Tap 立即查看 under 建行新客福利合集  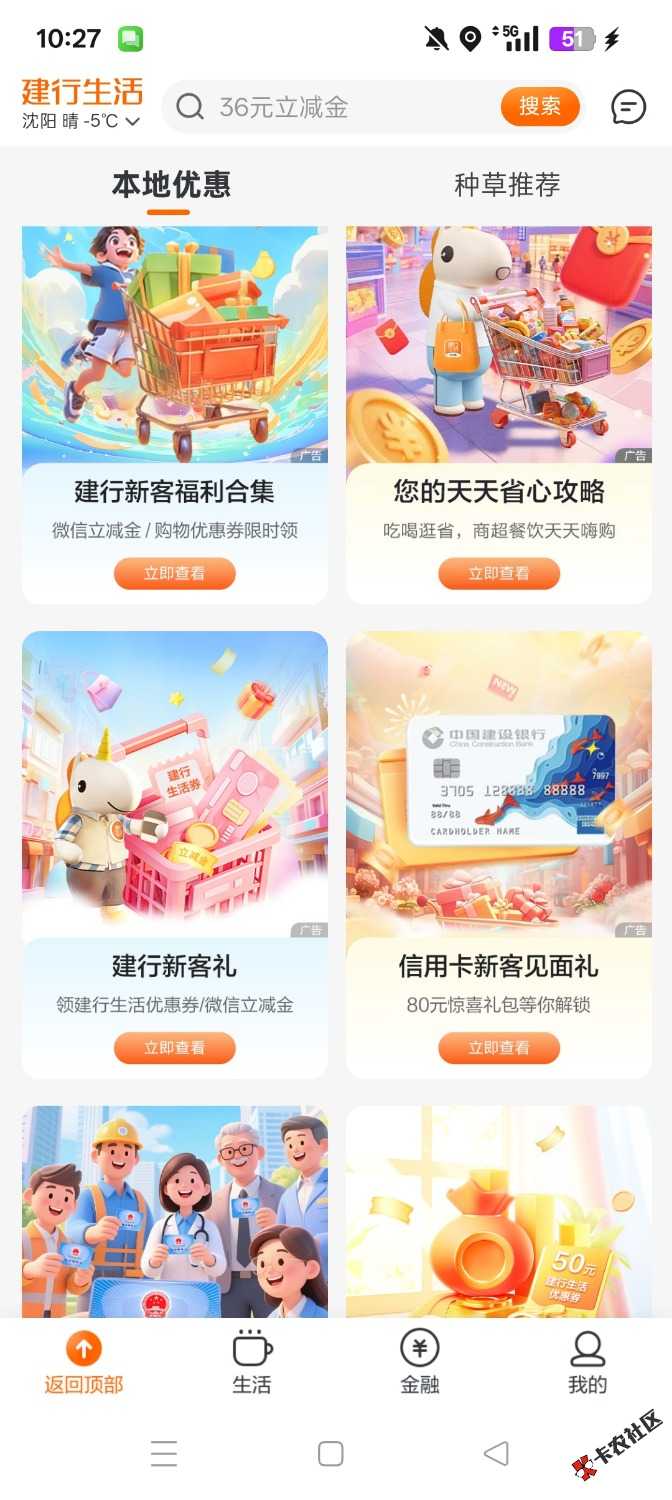point(175,573)
